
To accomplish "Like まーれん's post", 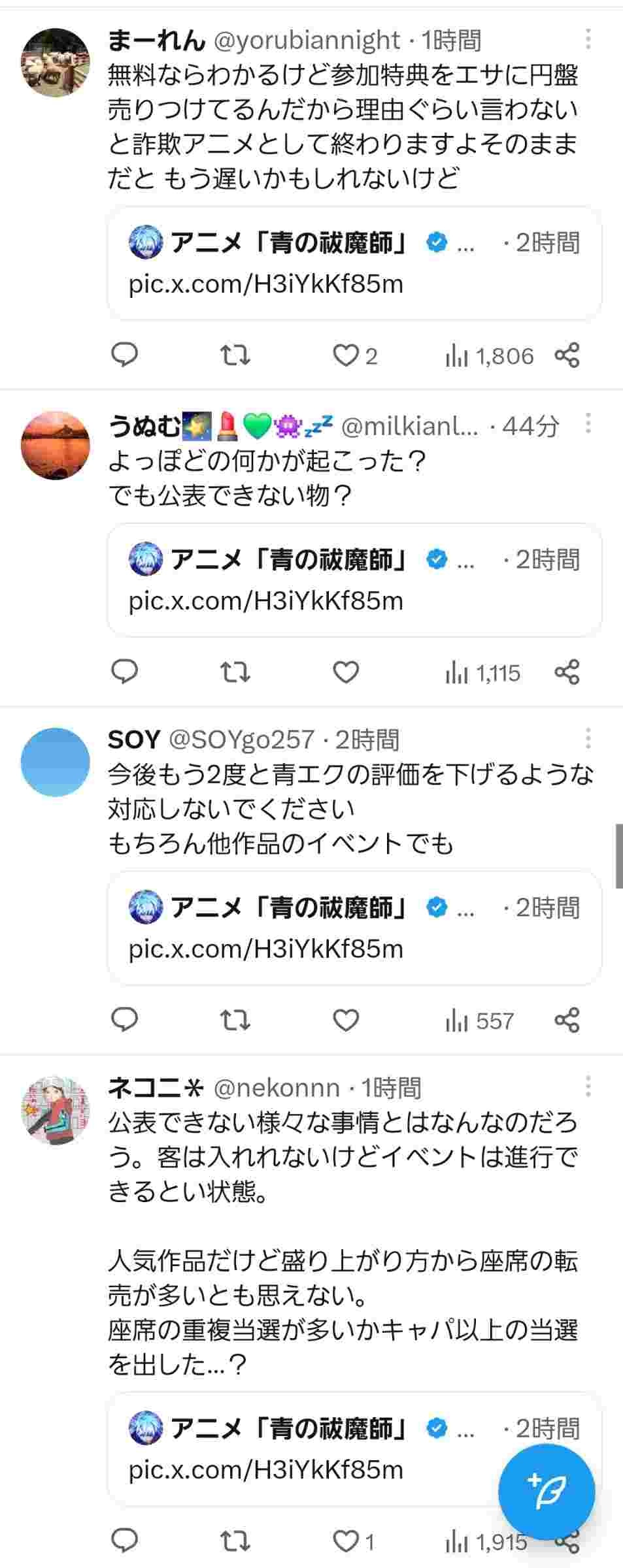I will 345,356.
